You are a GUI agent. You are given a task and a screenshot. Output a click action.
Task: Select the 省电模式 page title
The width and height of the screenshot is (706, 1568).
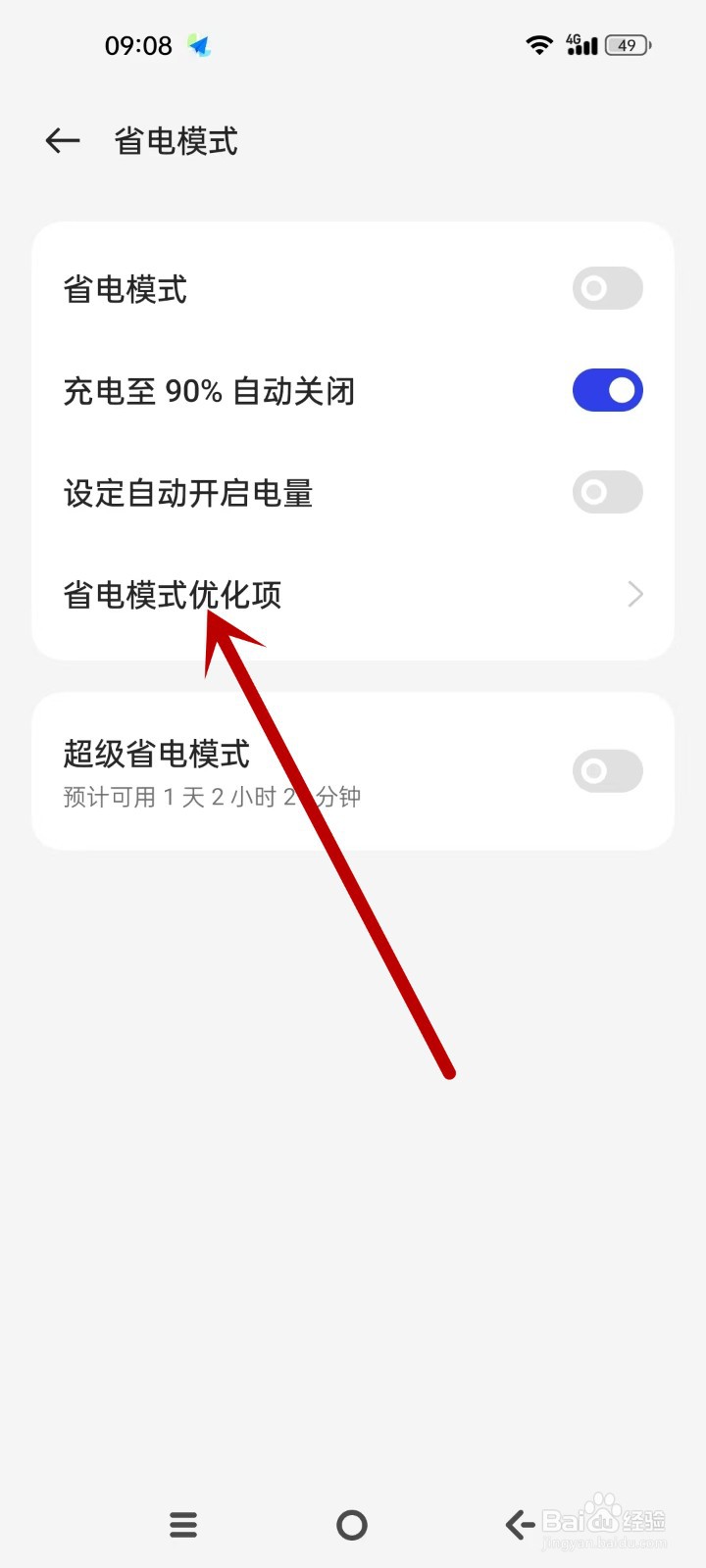coord(173,140)
